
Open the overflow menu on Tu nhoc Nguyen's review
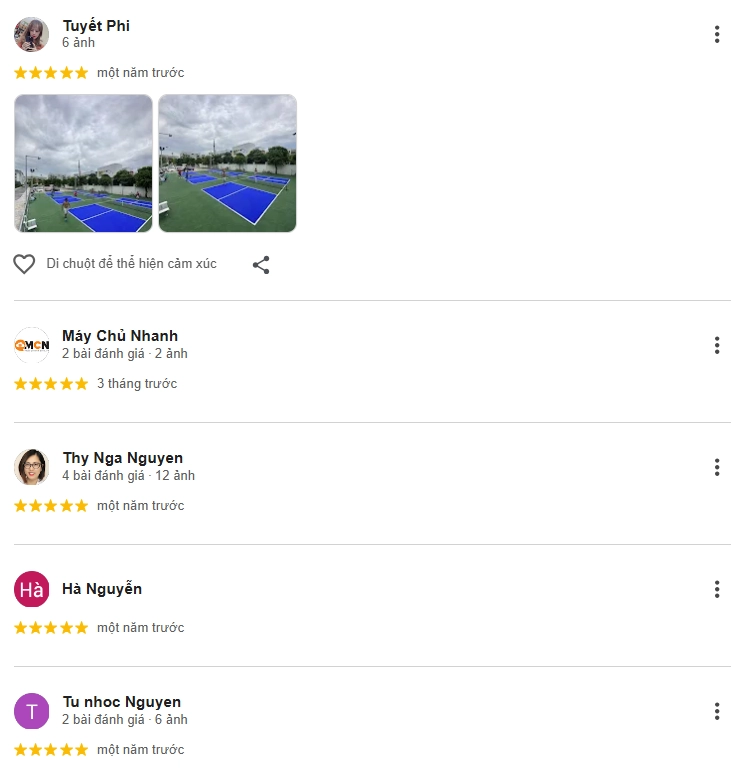pyautogui.click(x=717, y=712)
